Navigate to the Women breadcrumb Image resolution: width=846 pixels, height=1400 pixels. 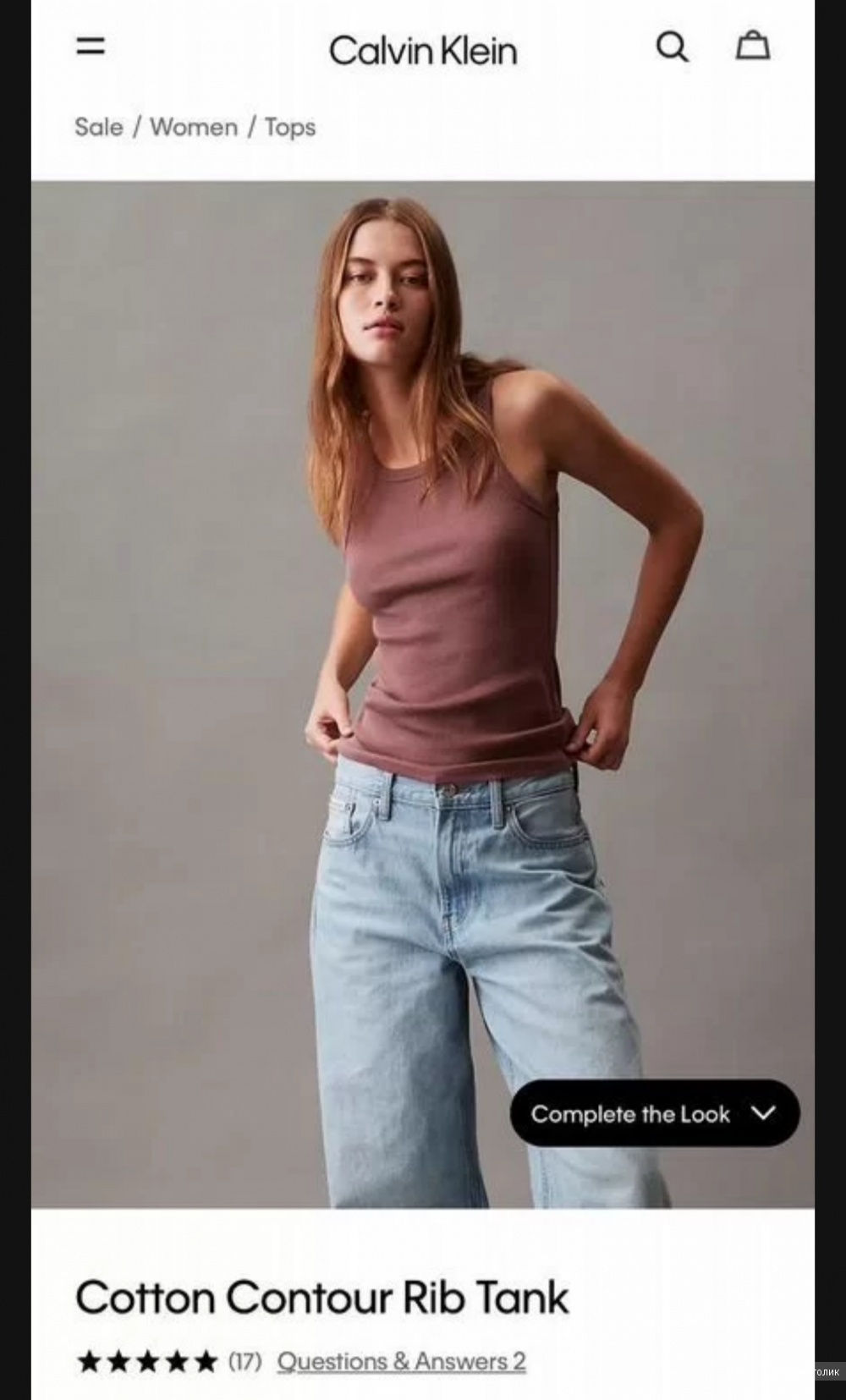pyautogui.click(x=194, y=127)
